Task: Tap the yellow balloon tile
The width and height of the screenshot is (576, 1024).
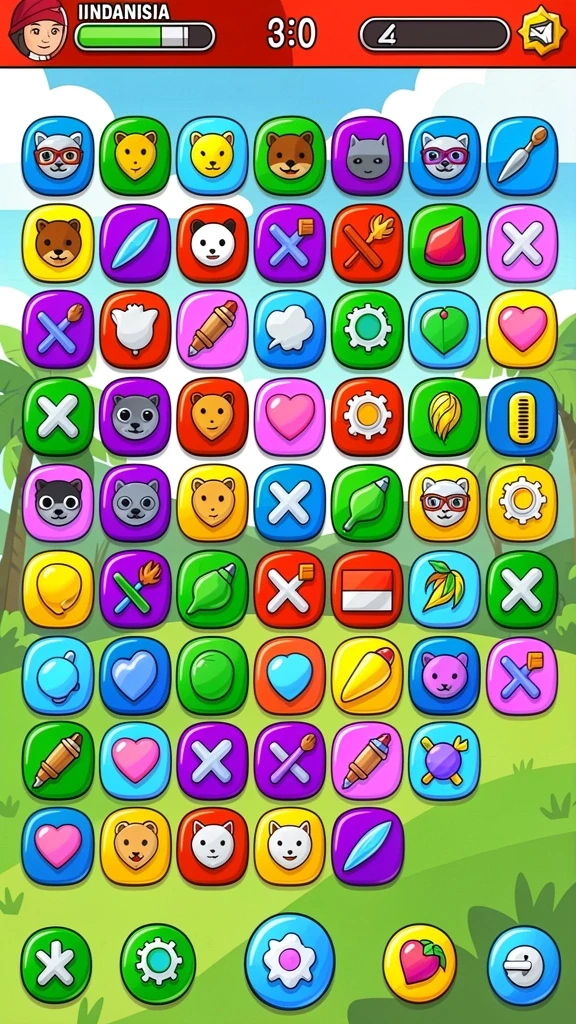Action: (x=58, y=590)
